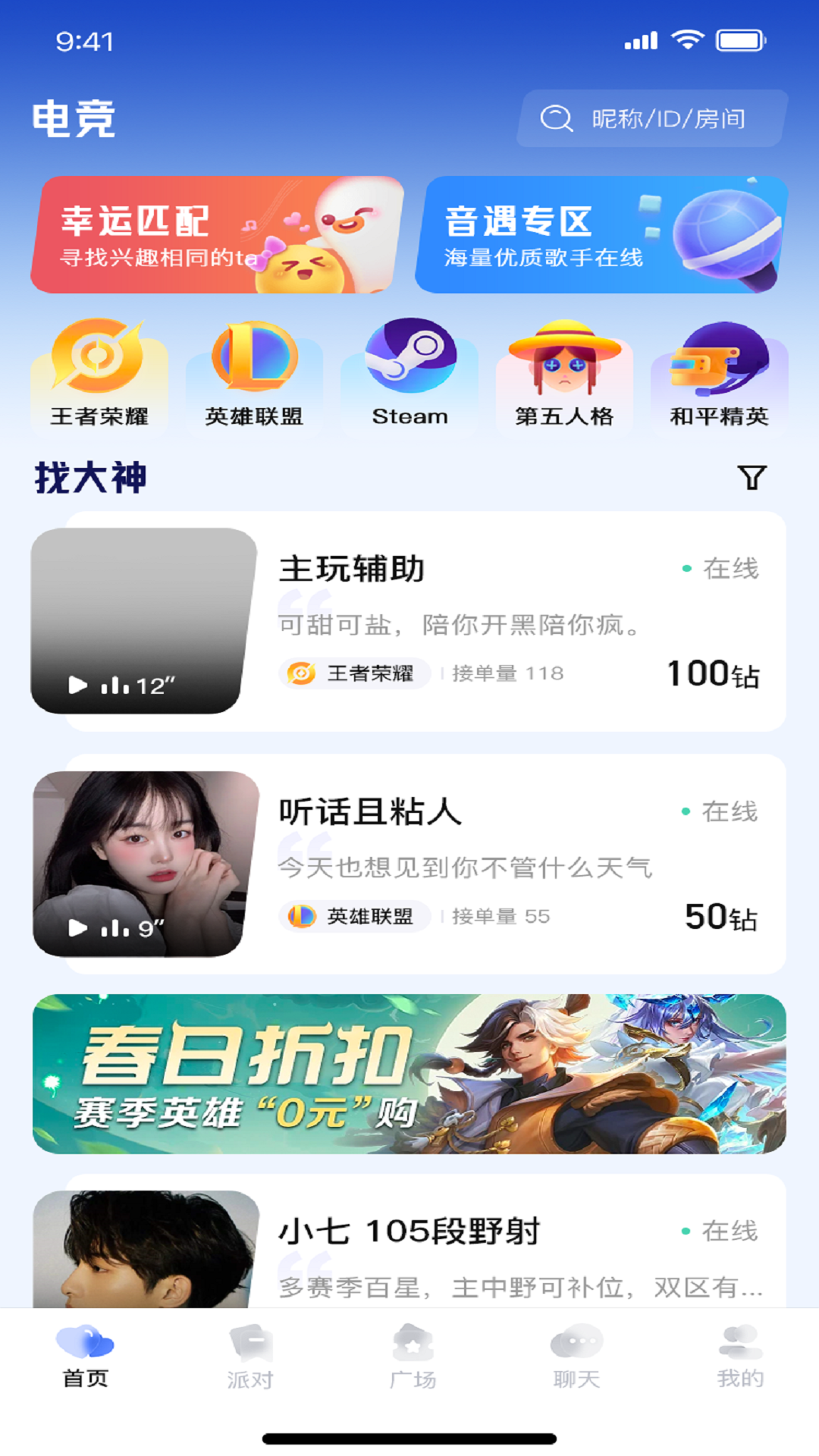Open the filter icon beside 找大神
Viewport: 819px width, 1456px height.
752,478
